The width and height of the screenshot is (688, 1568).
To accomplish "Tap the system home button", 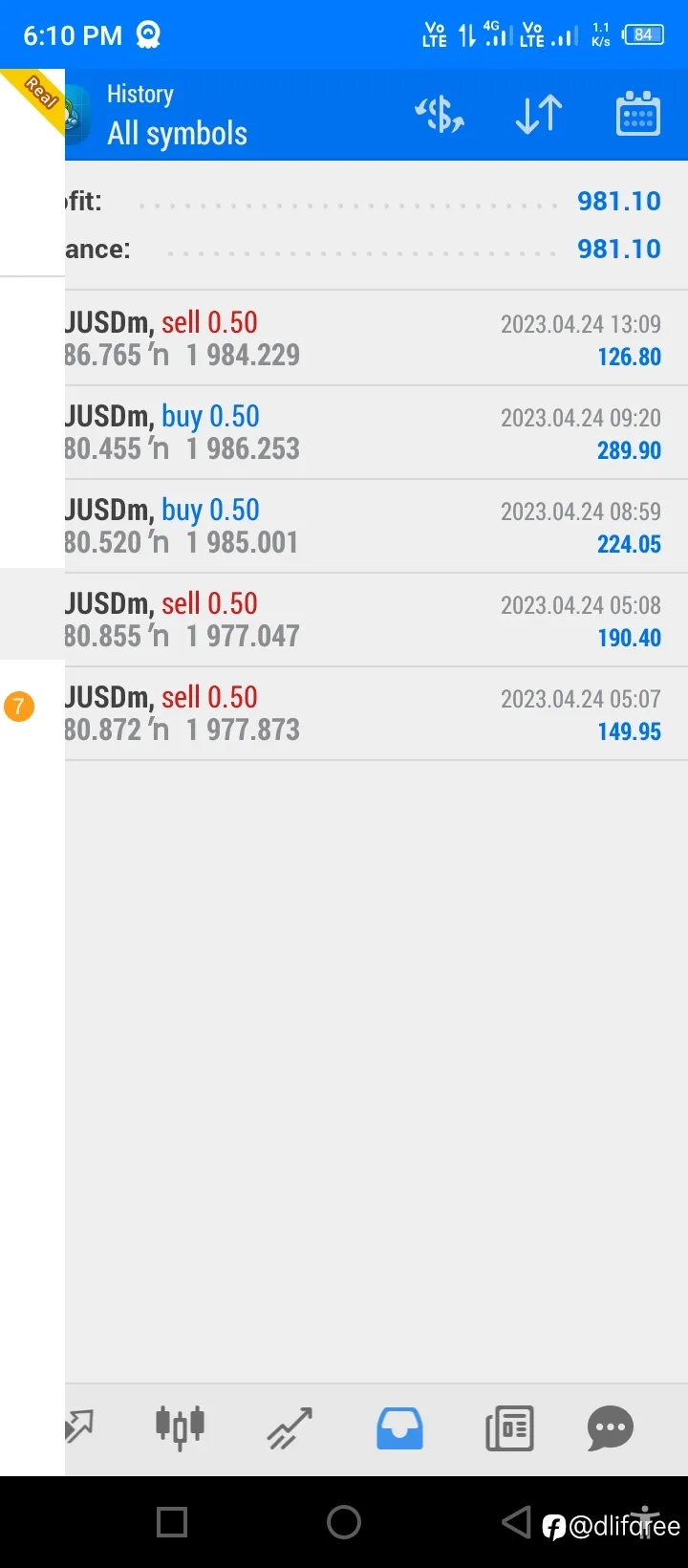I will (x=344, y=1522).
